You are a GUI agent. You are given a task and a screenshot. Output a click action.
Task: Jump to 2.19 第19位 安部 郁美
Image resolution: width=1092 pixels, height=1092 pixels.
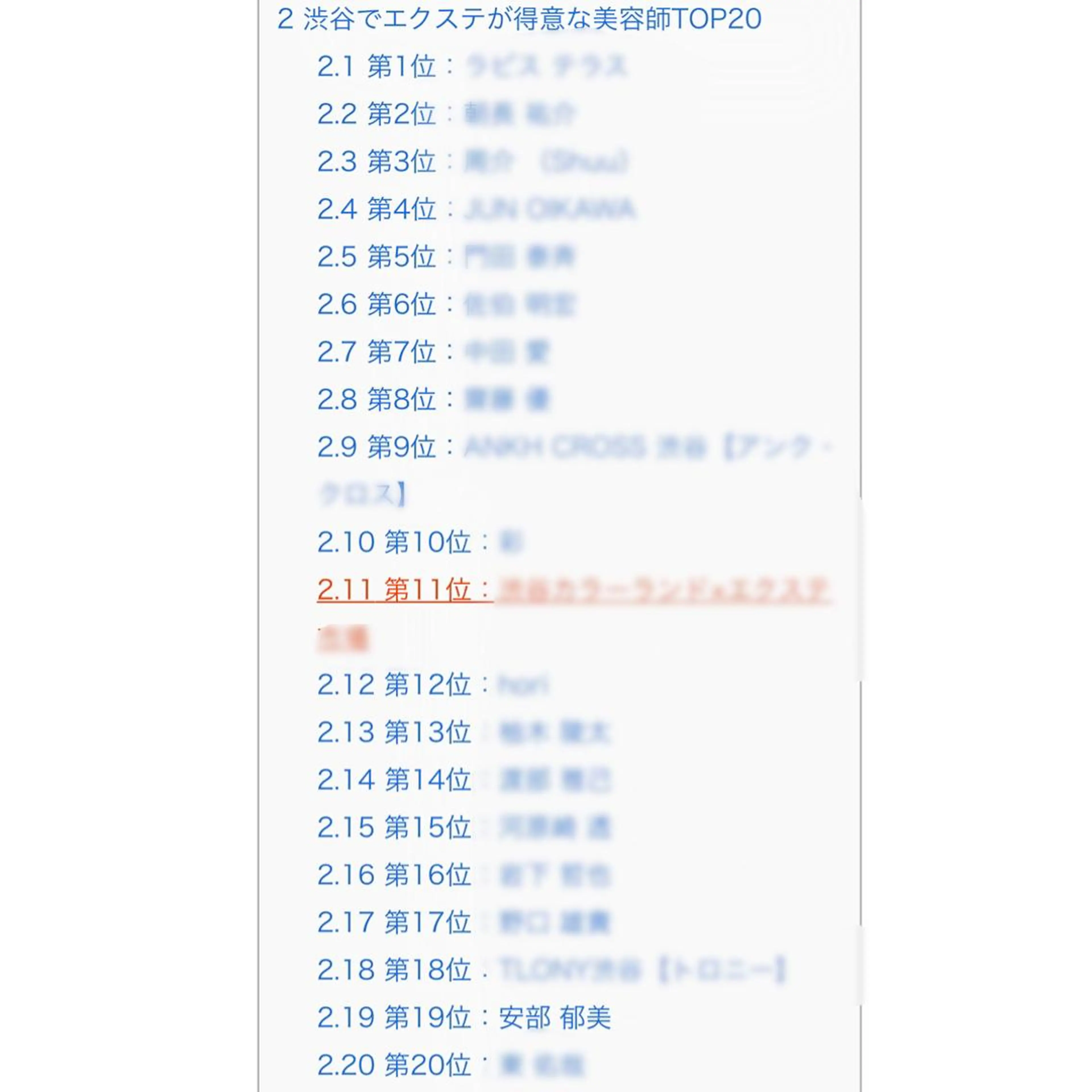pyautogui.click(x=464, y=1017)
